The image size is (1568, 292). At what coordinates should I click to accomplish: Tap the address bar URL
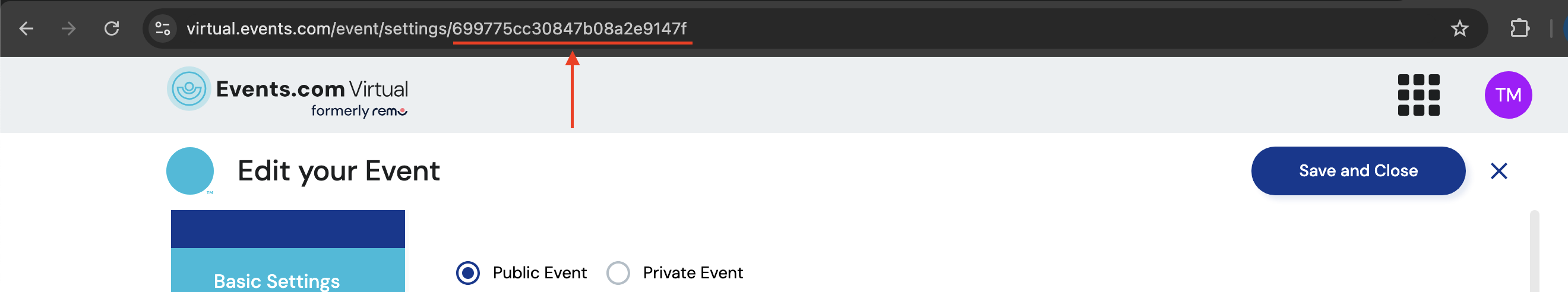436,28
